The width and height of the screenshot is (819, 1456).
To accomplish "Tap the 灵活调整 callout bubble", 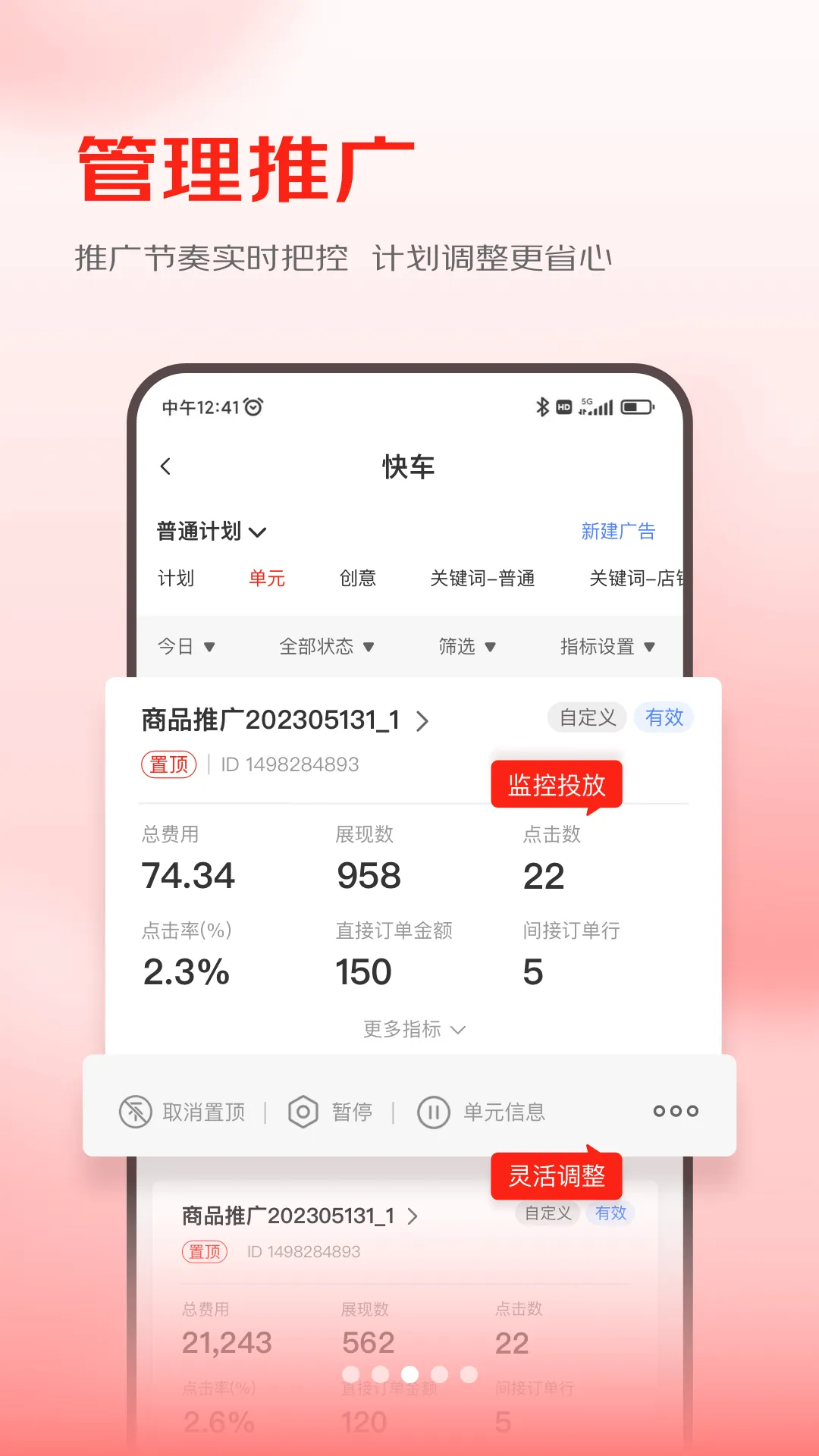I will coord(557,1176).
